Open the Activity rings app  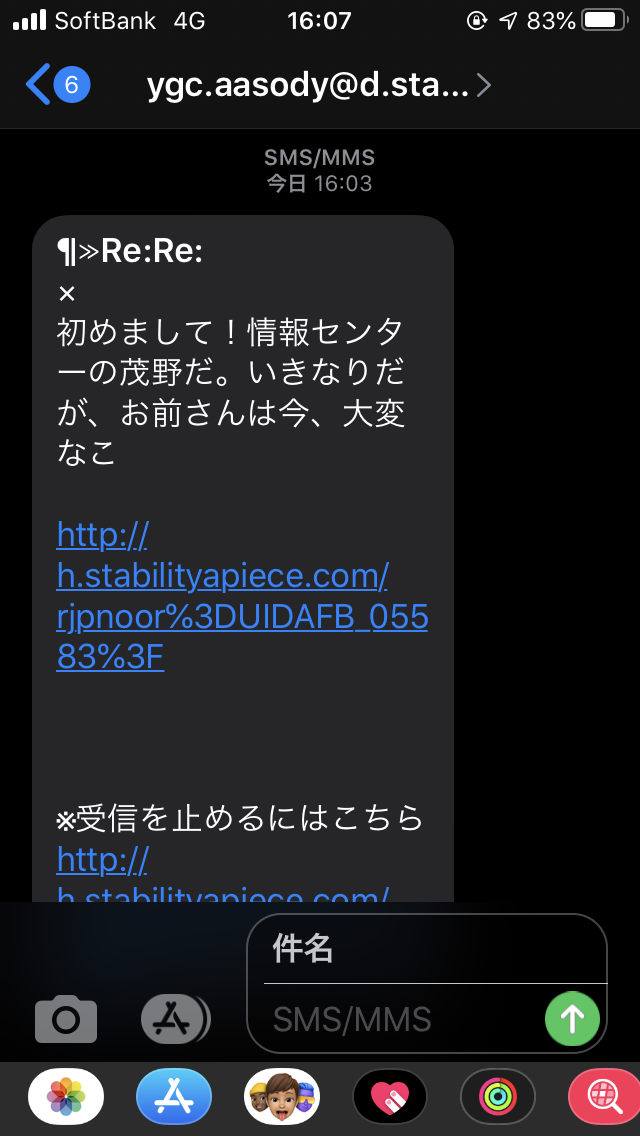click(498, 1097)
